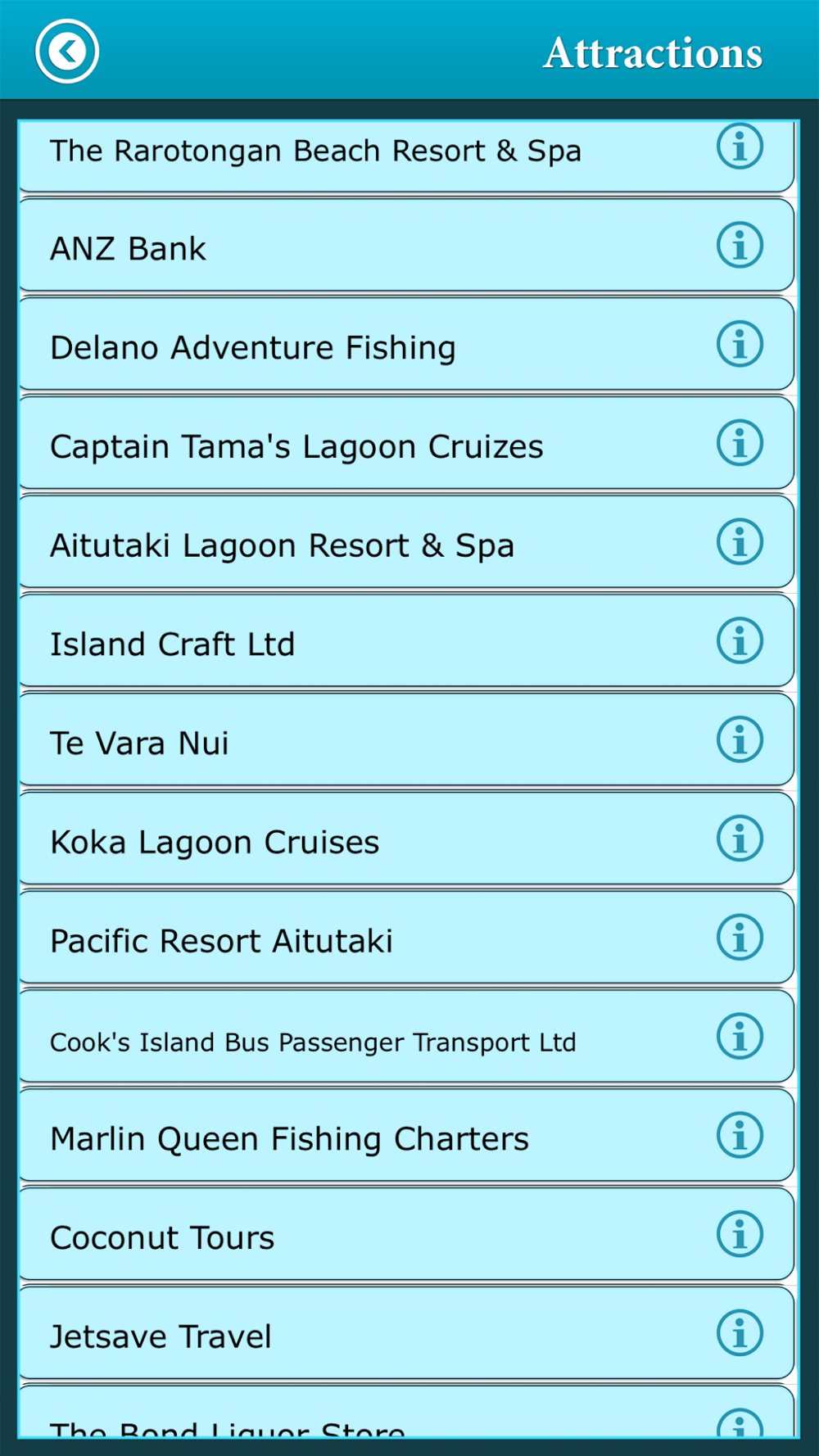Open Cook's Island Bus Passenger Transport Ltd
This screenshot has width=819, height=1456.
(406, 1038)
